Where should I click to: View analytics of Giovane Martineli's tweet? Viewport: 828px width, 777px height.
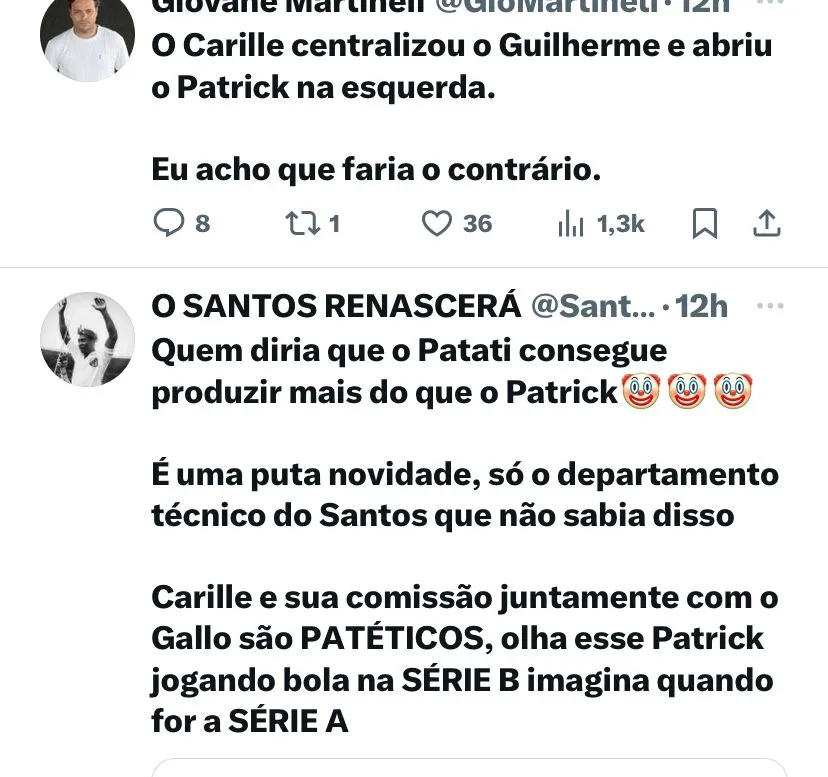coord(571,224)
